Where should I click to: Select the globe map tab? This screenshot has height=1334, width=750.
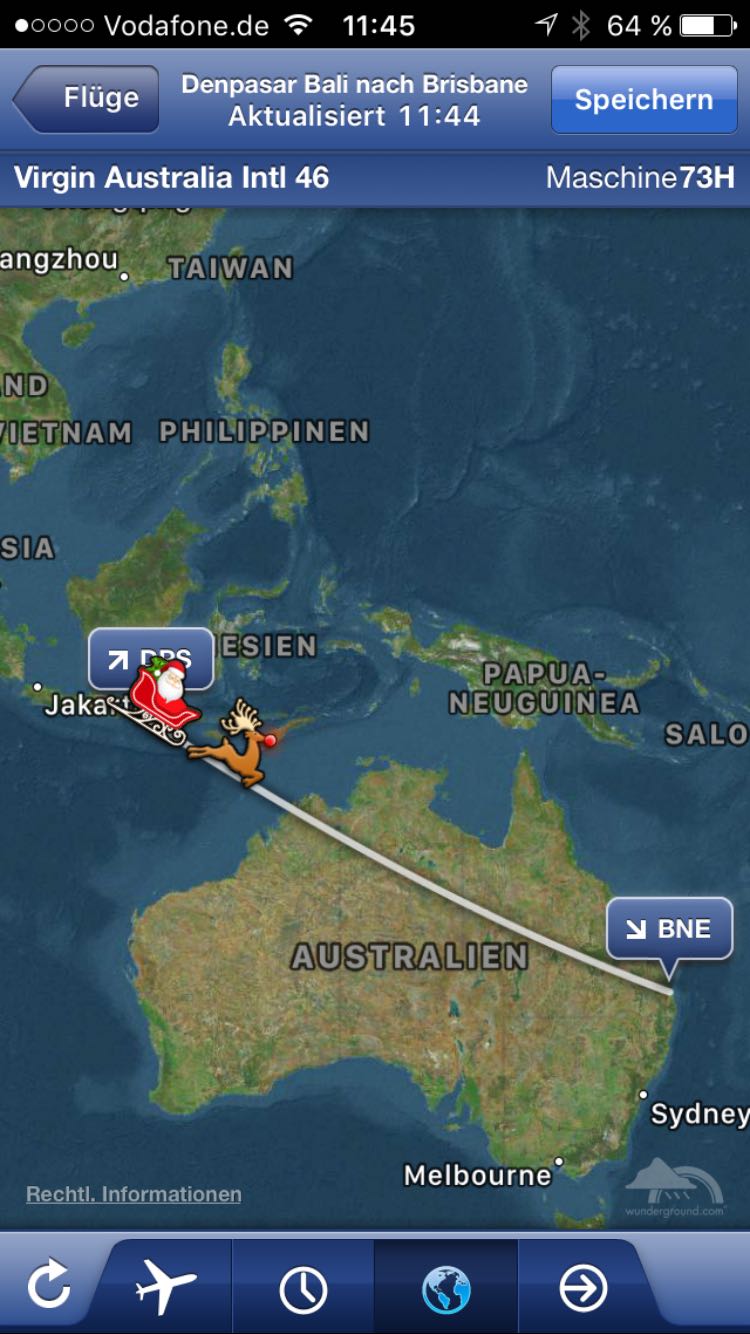click(446, 1289)
